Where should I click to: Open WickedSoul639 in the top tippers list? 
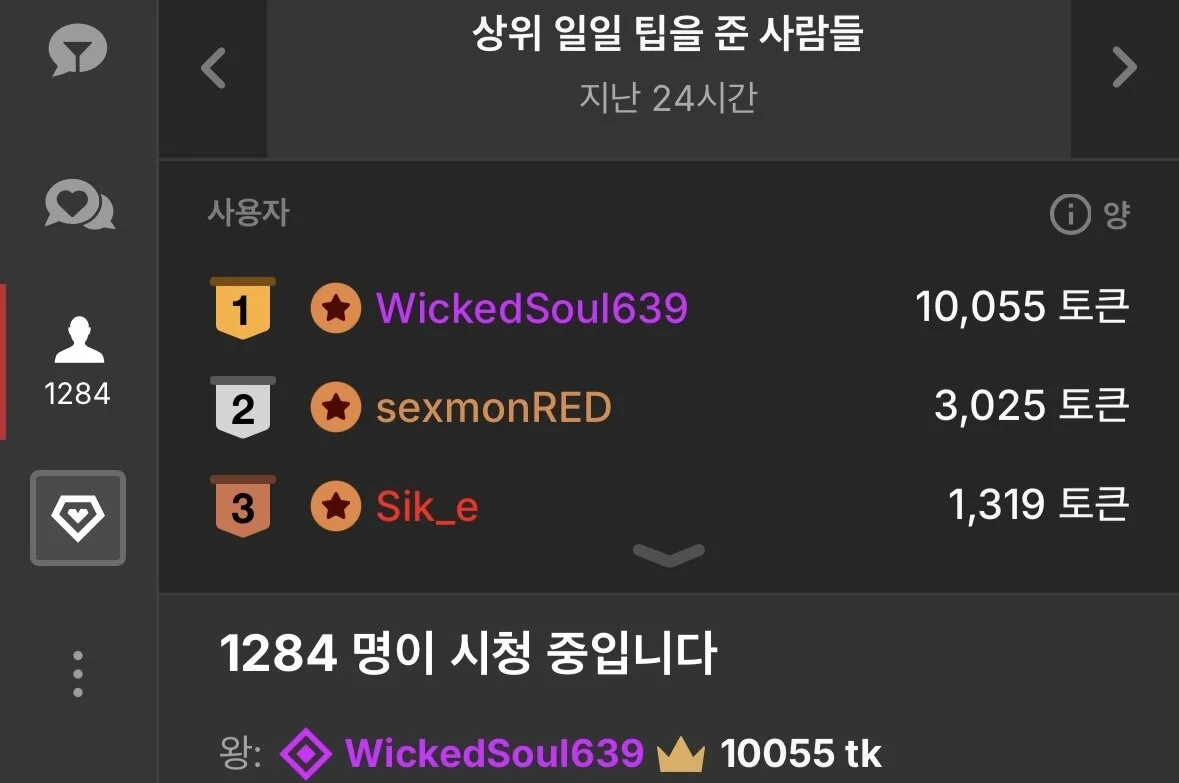pyautogui.click(x=531, y=309)
